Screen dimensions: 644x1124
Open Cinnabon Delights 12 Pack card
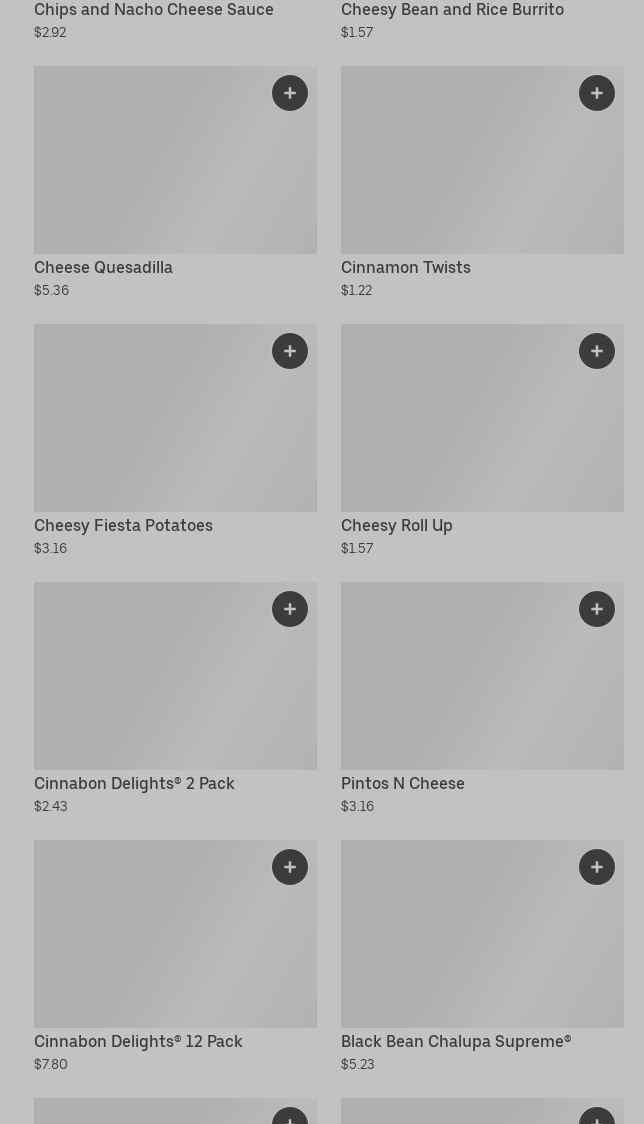150,945
